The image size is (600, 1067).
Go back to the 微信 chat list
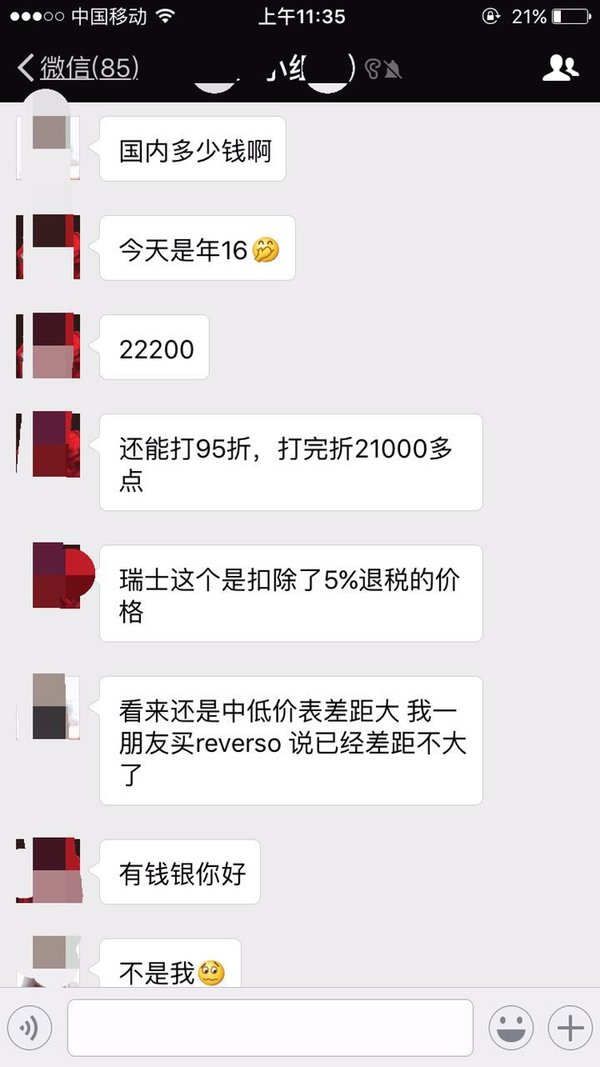coord(78,68)
